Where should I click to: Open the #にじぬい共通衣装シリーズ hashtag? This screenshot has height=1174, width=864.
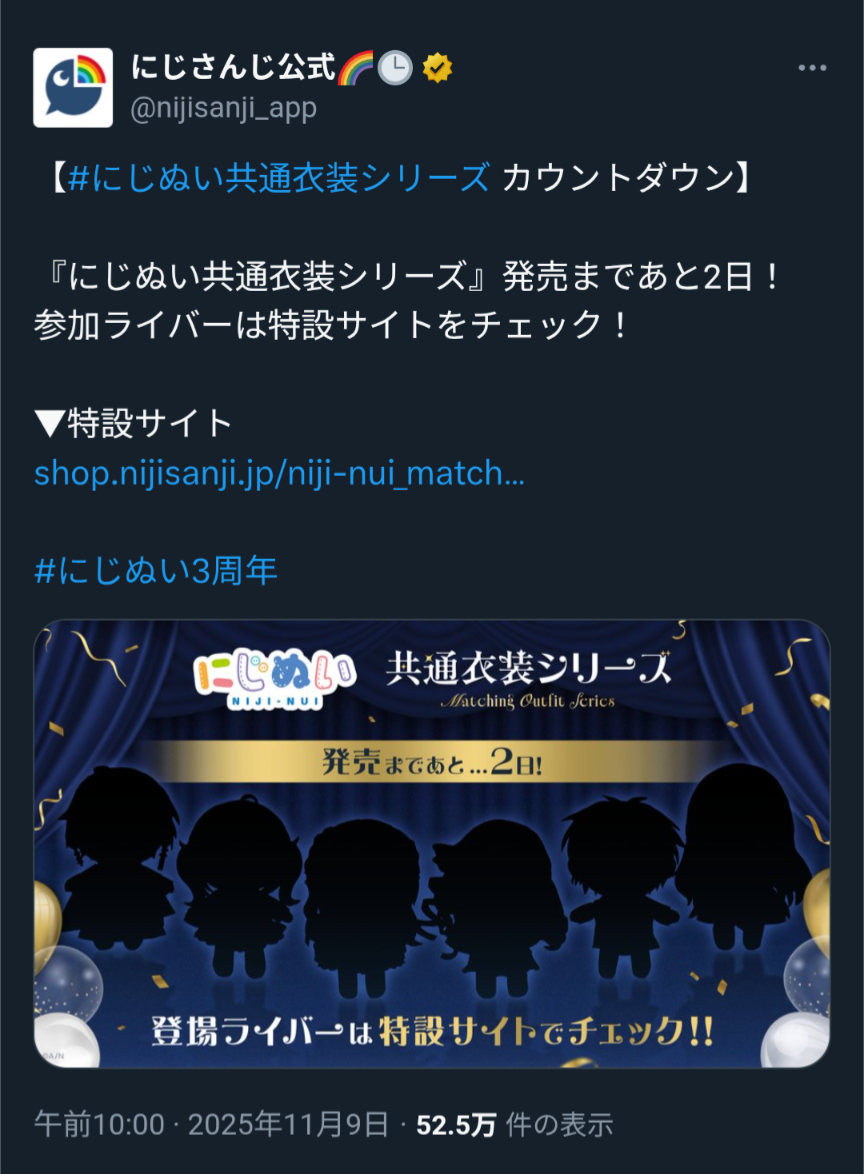279,178
